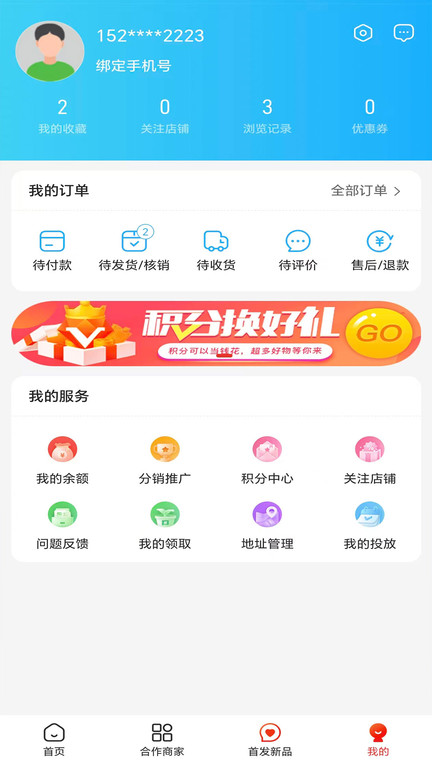Screen dimensions: 432x768
Task: View 全部订单 all orders
Action: pyautogui.click(x=366, y=191)
